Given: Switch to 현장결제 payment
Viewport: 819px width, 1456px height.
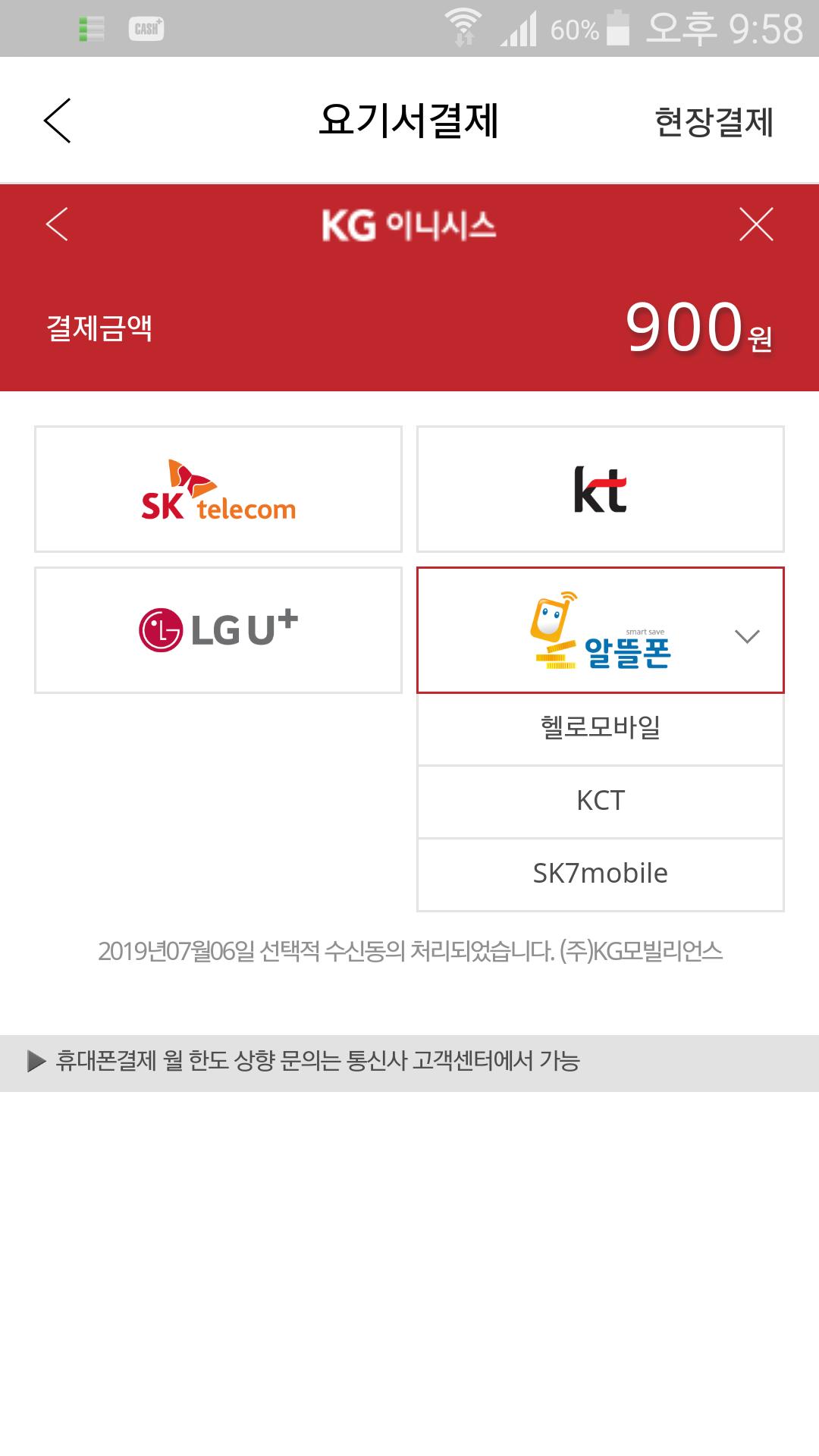Looking at the screenshot, I should [x=714, y=122].
